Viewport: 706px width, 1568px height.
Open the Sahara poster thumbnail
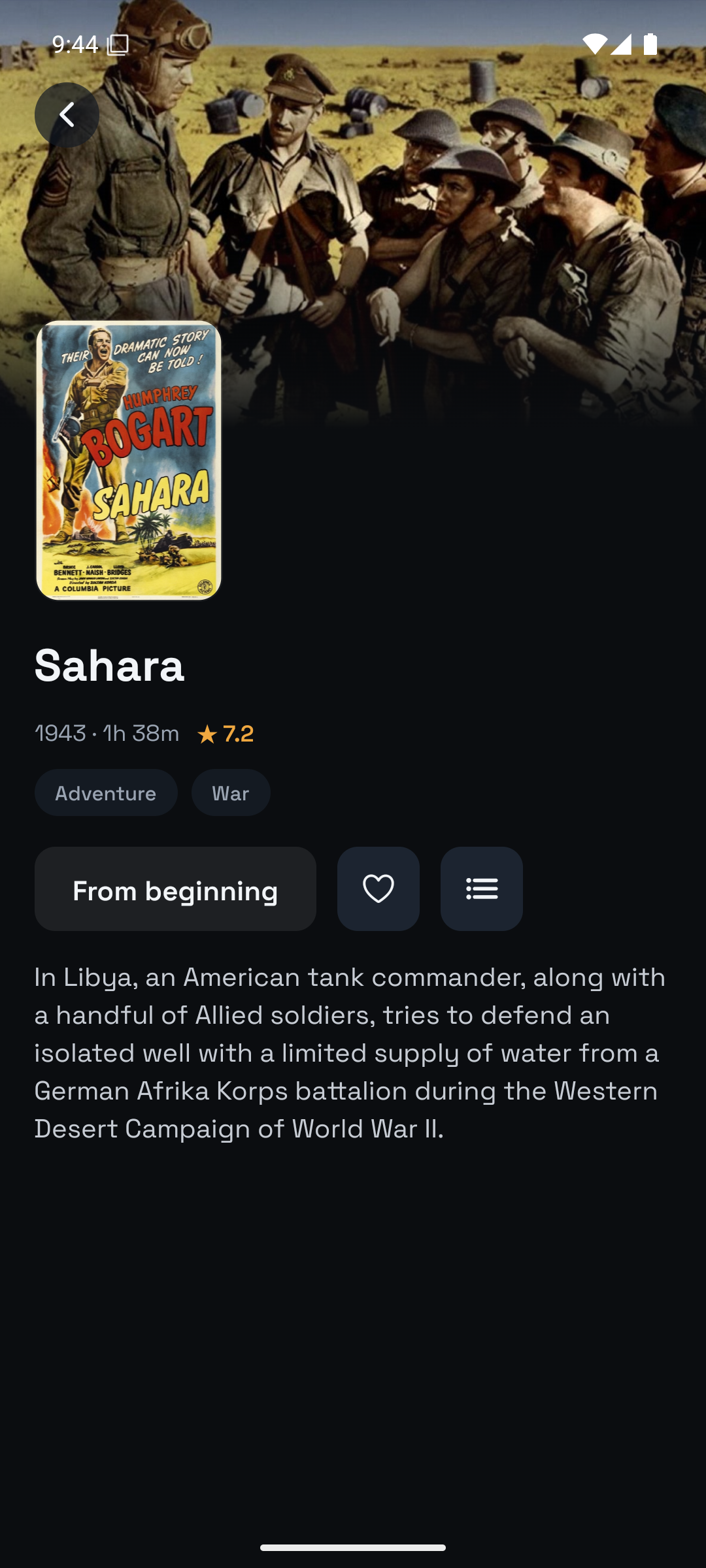tap(129, 461)
